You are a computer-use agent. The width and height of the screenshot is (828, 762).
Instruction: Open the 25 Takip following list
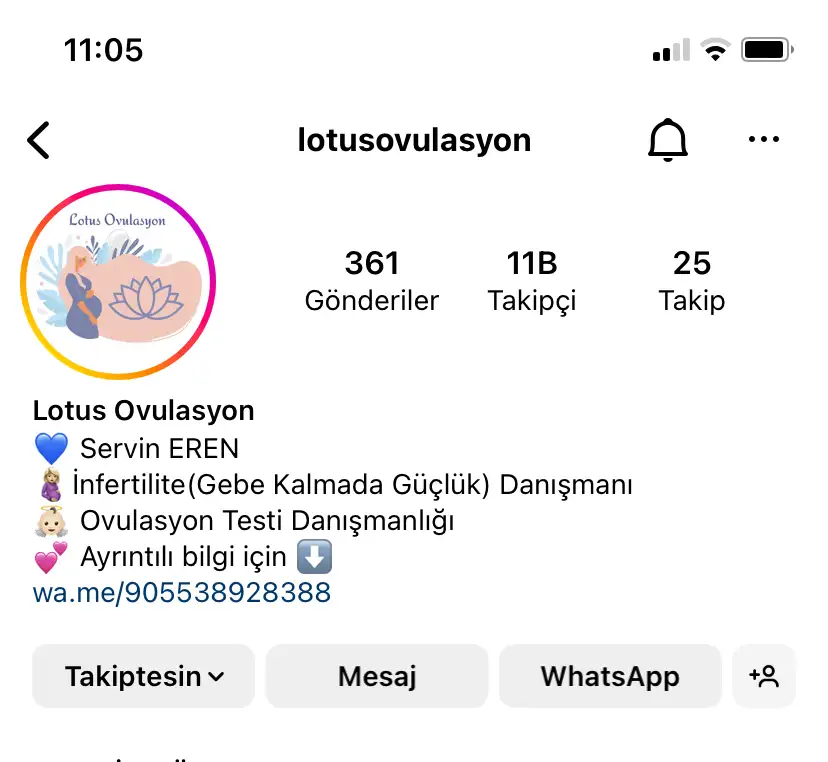tap(691, 280)
